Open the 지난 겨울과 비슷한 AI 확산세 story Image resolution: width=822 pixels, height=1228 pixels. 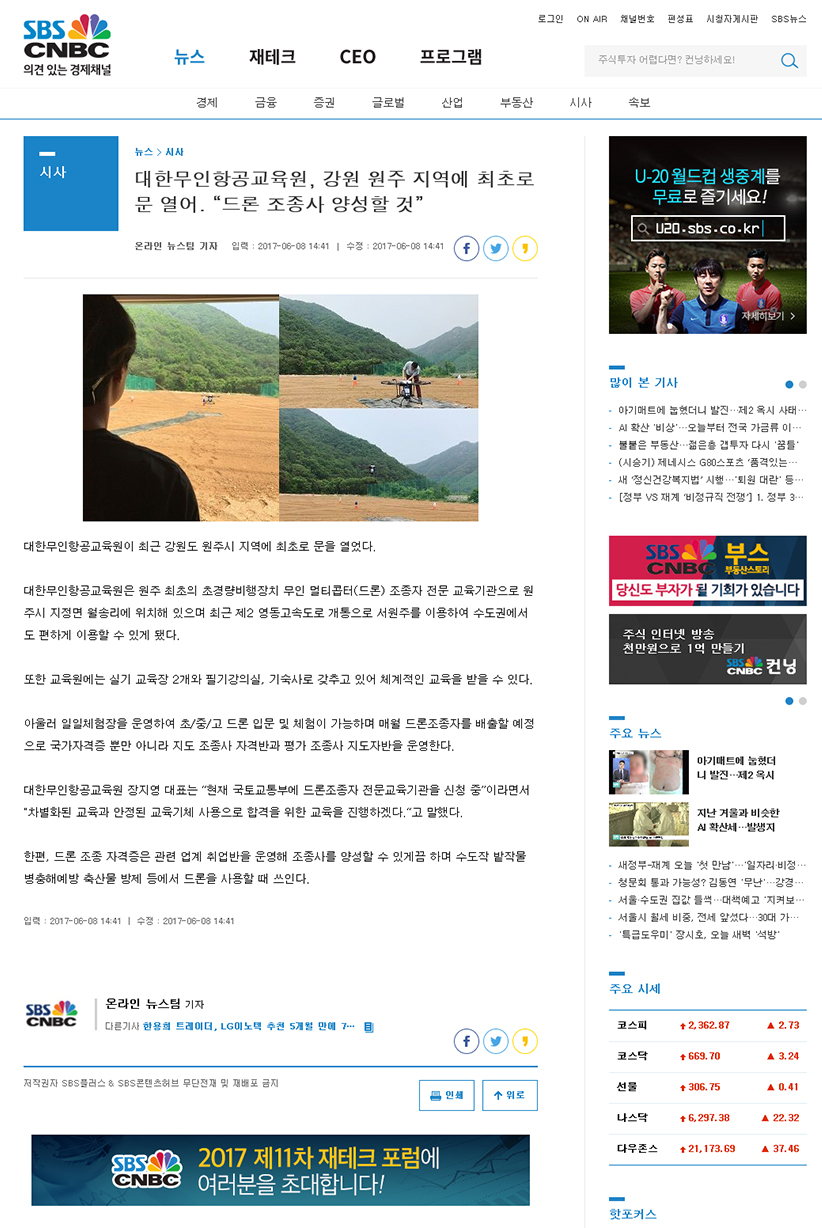(x=738, y=820)
